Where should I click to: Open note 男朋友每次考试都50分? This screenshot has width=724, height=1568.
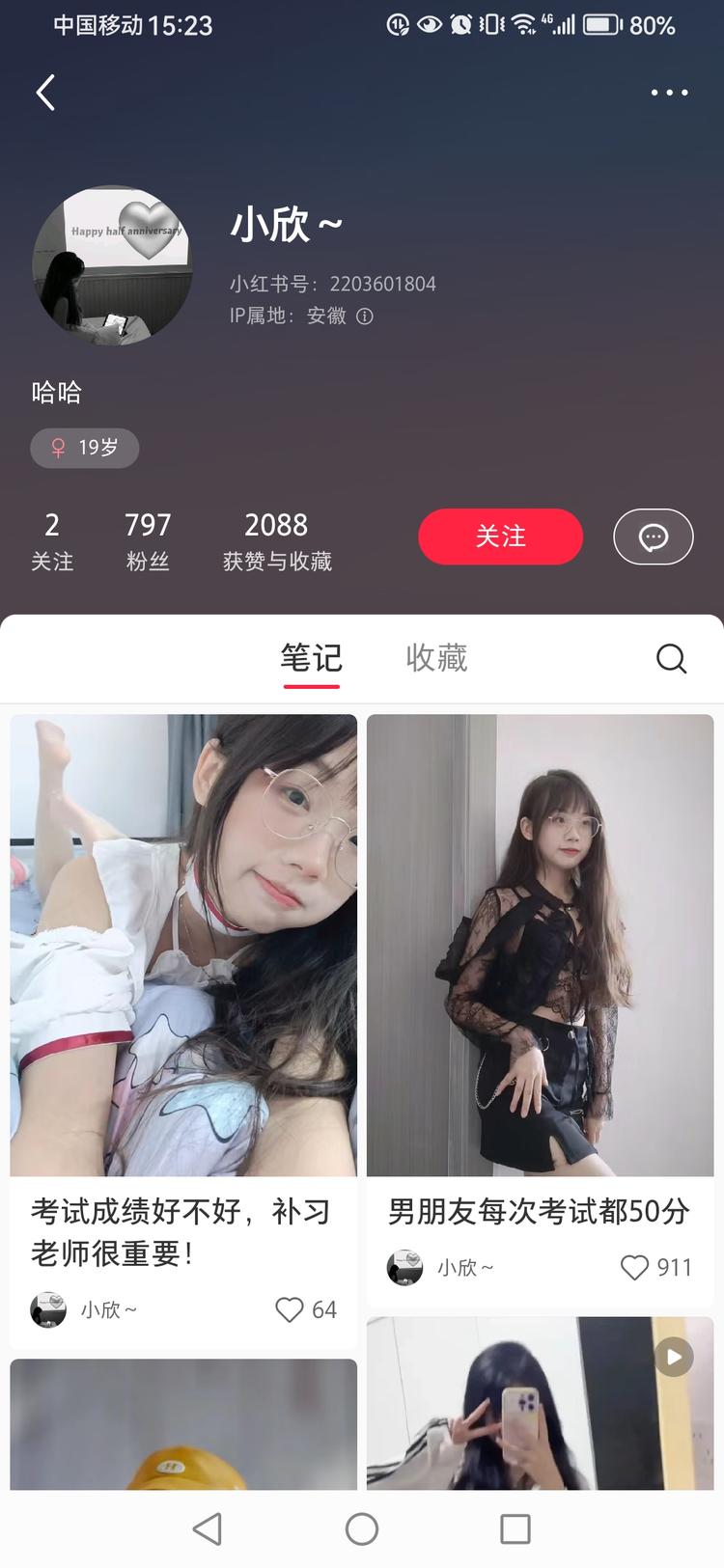coord(540,946)
